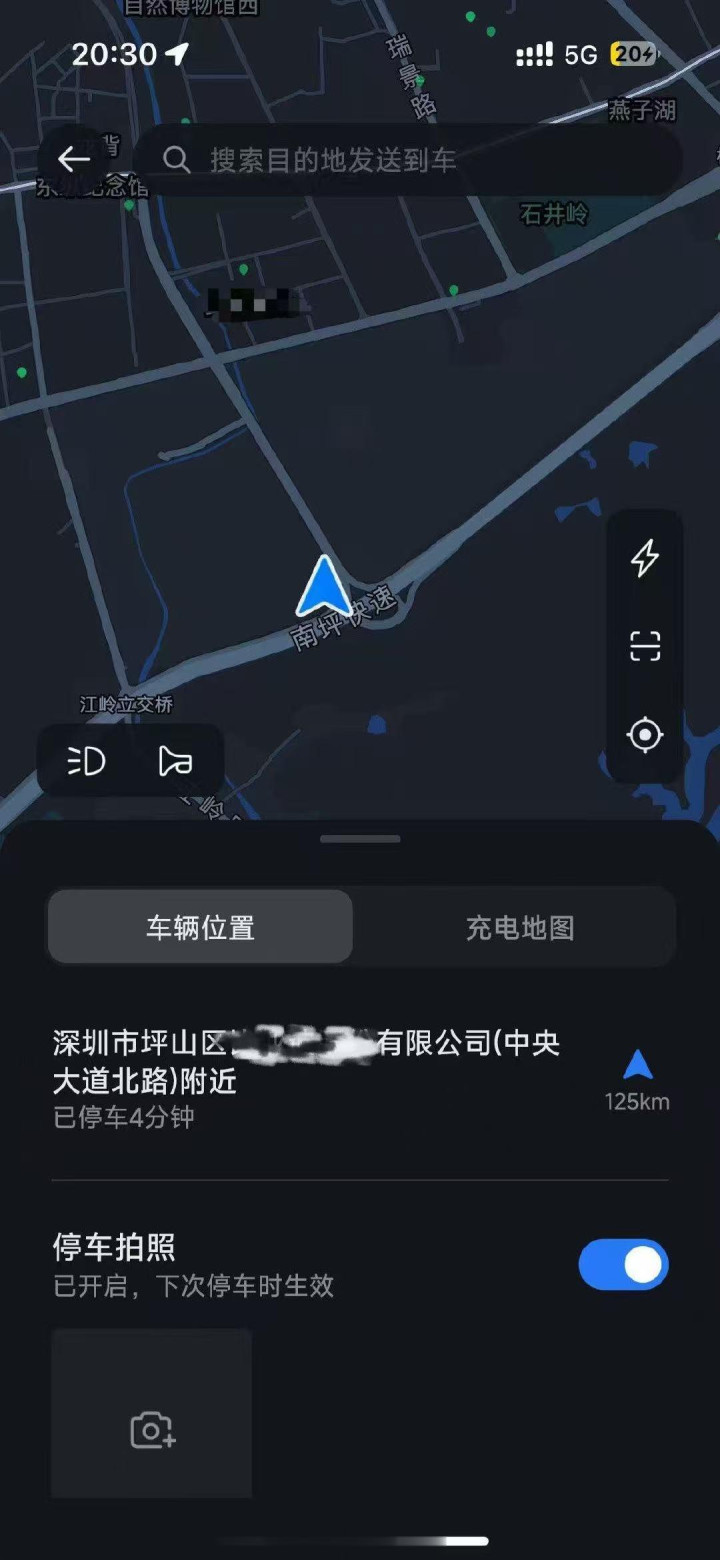Flash the car headlights icon
This screenshot has width=720, height=1560.
tap(86, 762)
